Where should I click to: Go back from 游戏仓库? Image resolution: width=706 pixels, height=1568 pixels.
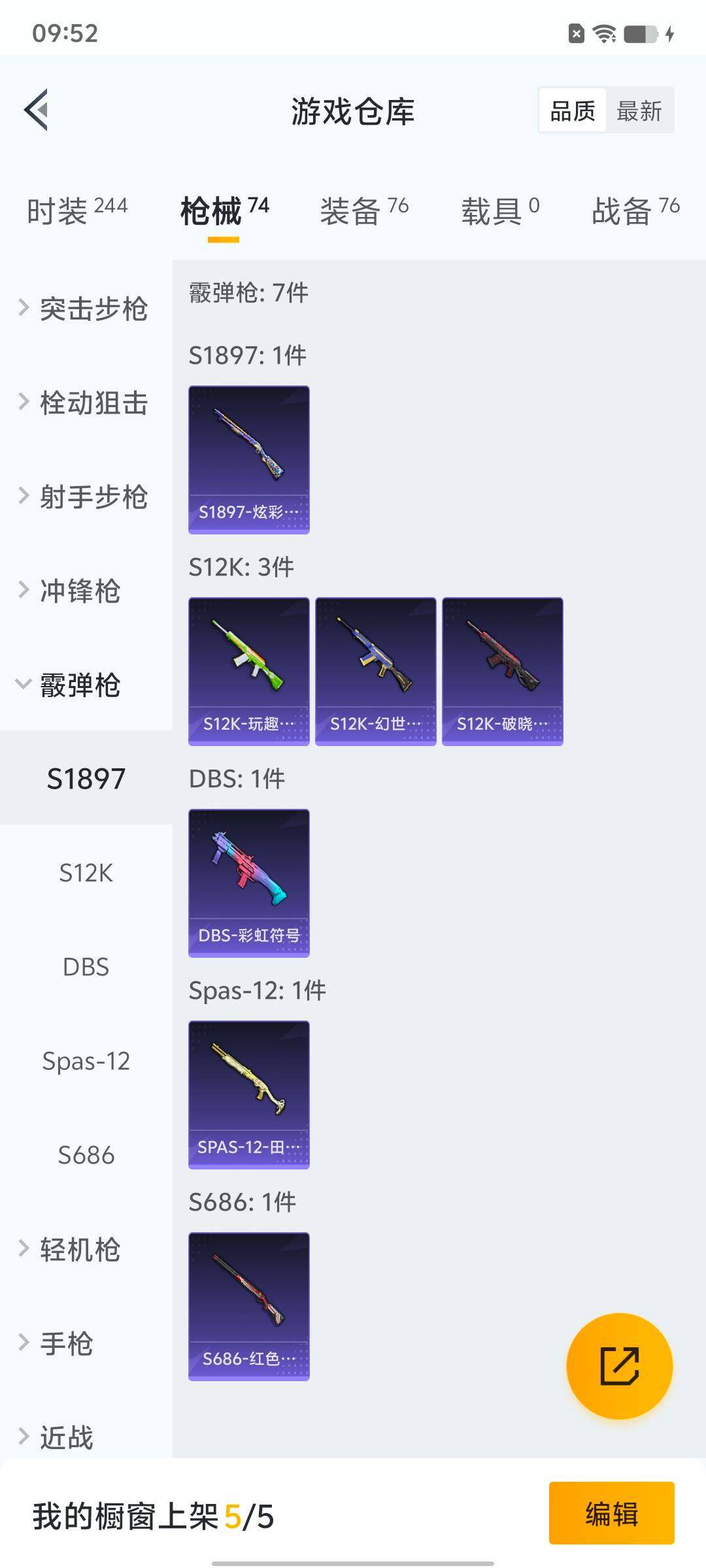pos(37,110)
